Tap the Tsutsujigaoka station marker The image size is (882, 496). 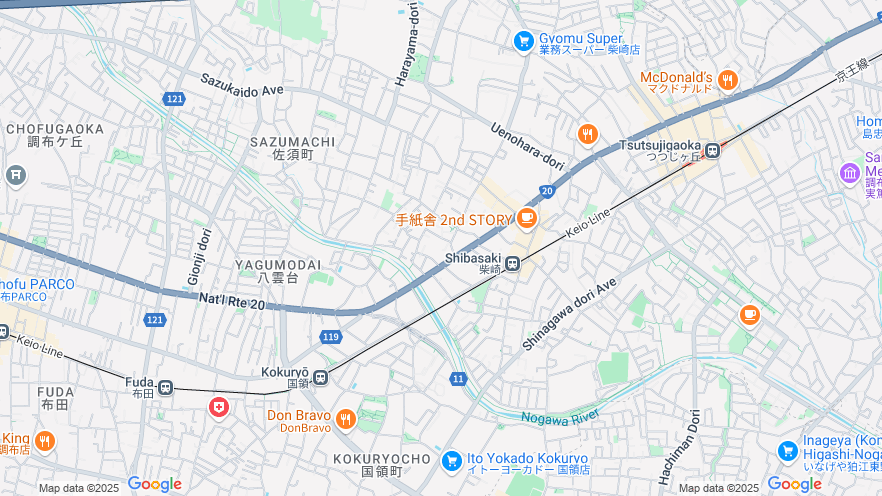712,151
